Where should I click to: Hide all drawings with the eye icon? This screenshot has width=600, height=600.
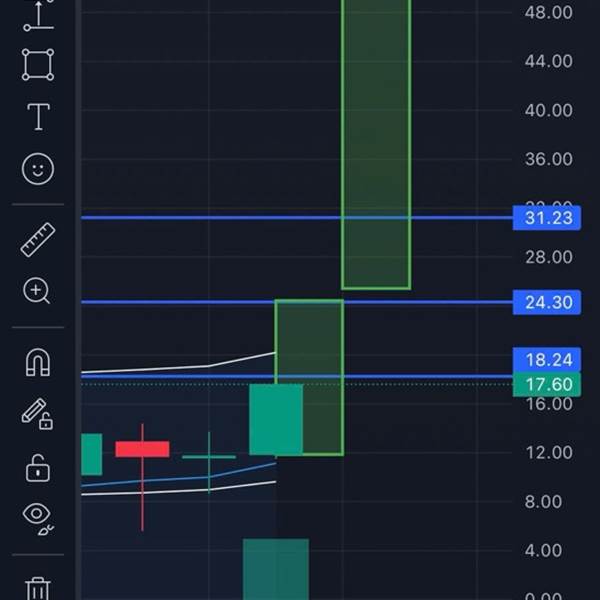coord(38,518)
